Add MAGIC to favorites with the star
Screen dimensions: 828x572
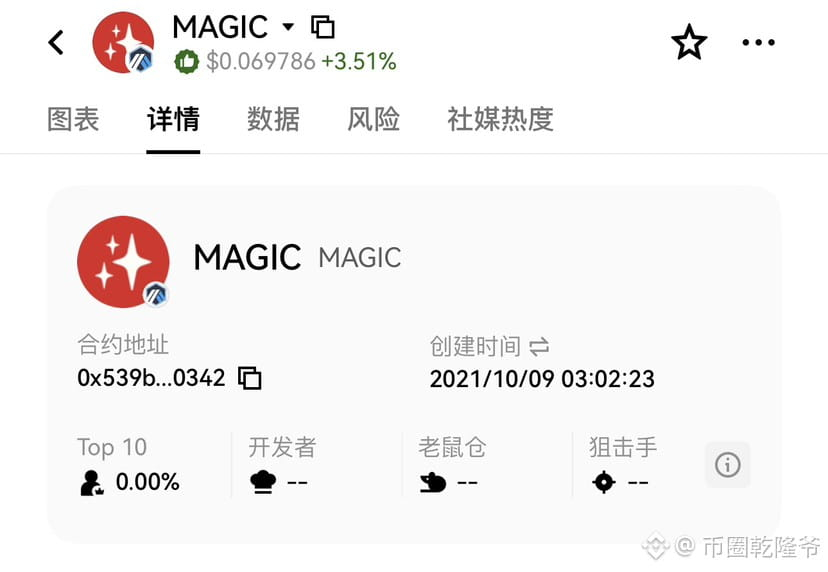point(688,42)
